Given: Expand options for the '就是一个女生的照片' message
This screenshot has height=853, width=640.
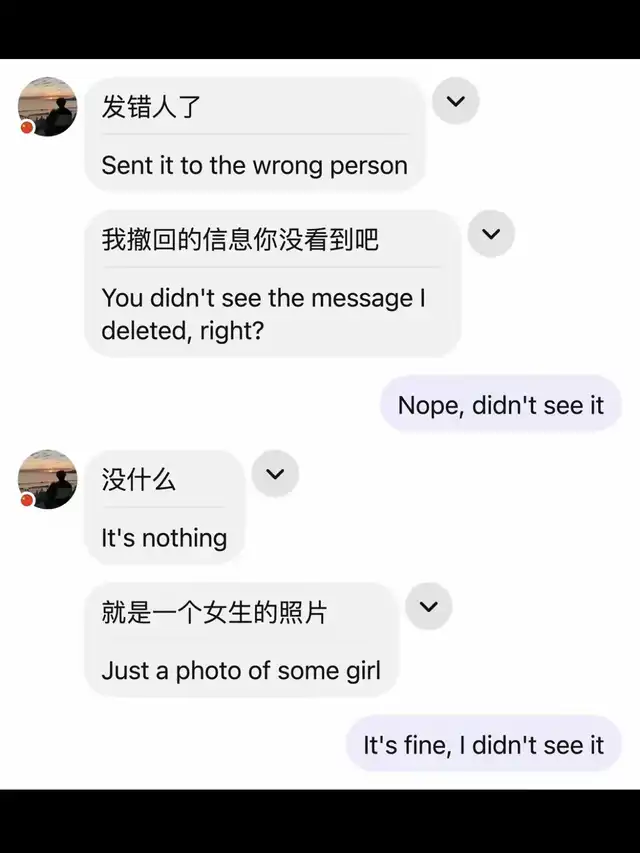Looking at the screenshot, I should point(428,607).
